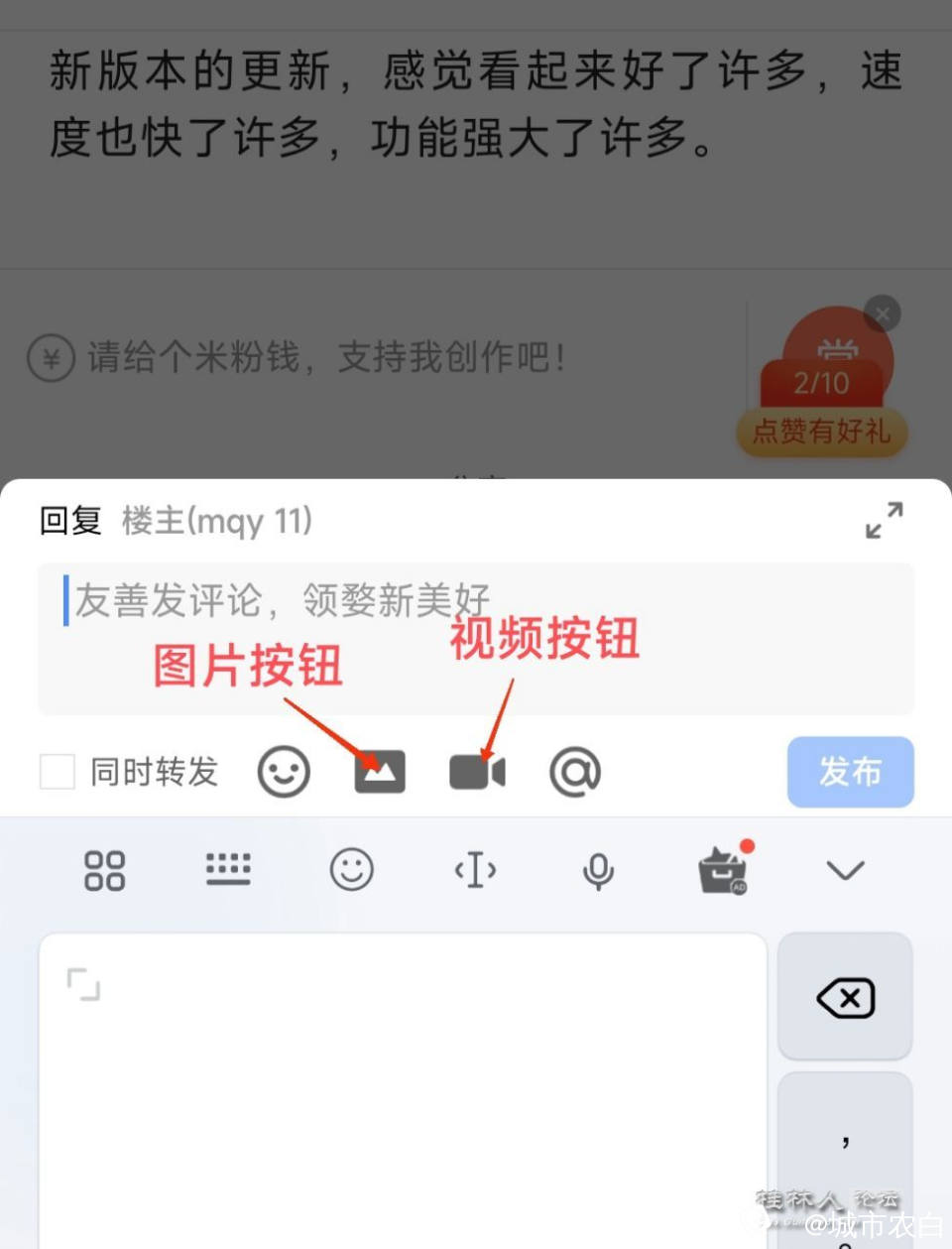
Task: Switch the keyboard layout
Action: 228,870
